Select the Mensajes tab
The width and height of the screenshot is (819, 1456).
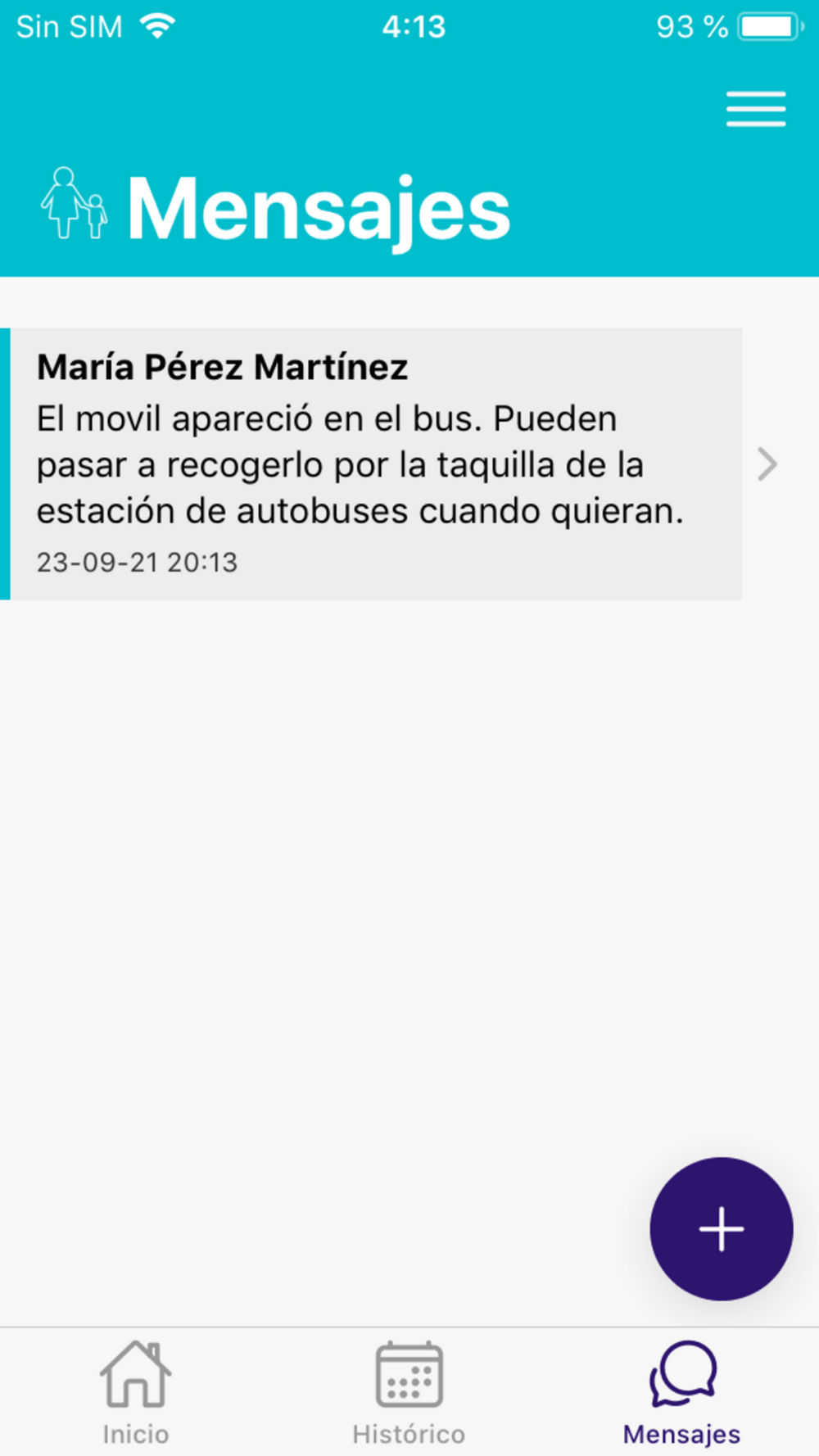coord(681,1394)
